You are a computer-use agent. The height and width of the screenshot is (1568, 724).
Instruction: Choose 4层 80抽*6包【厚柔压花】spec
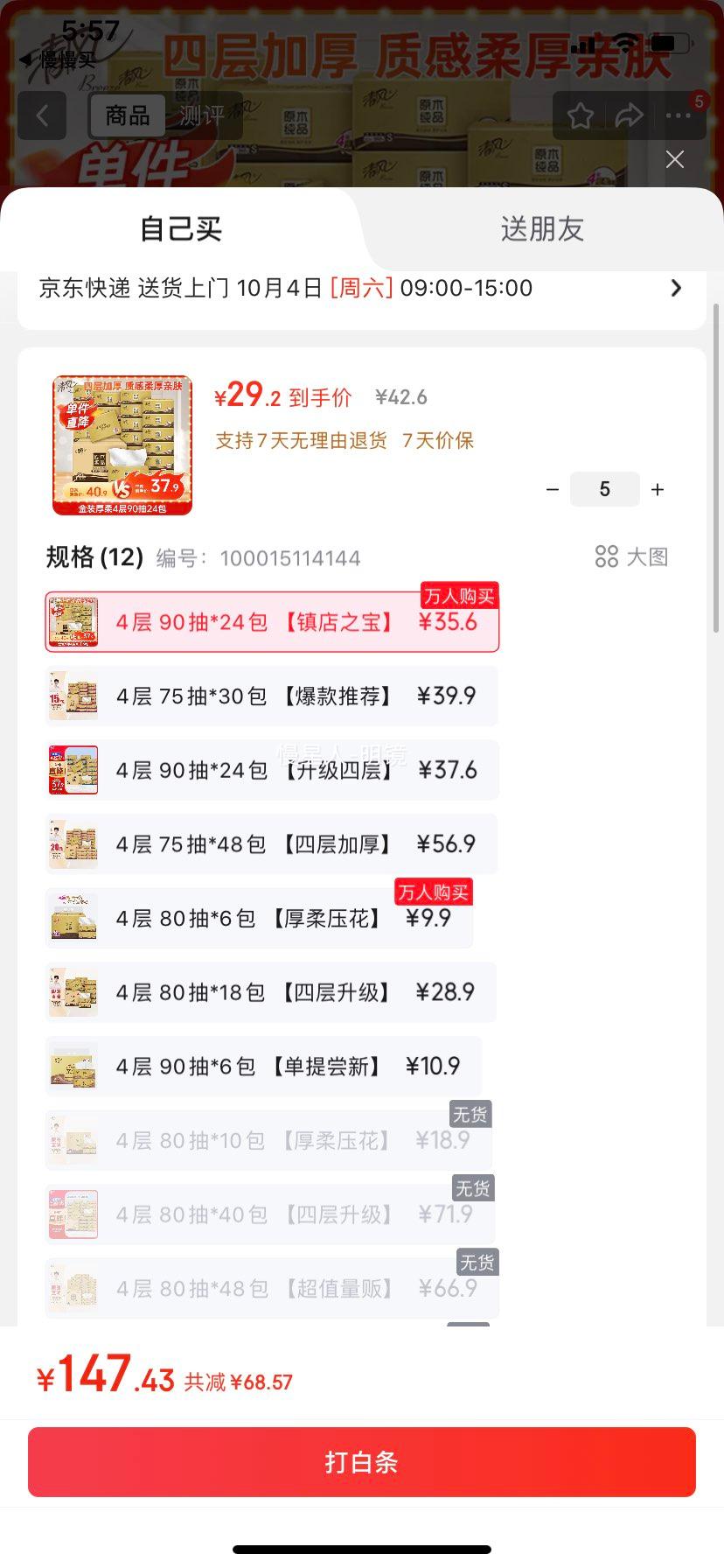click(259, 919)
